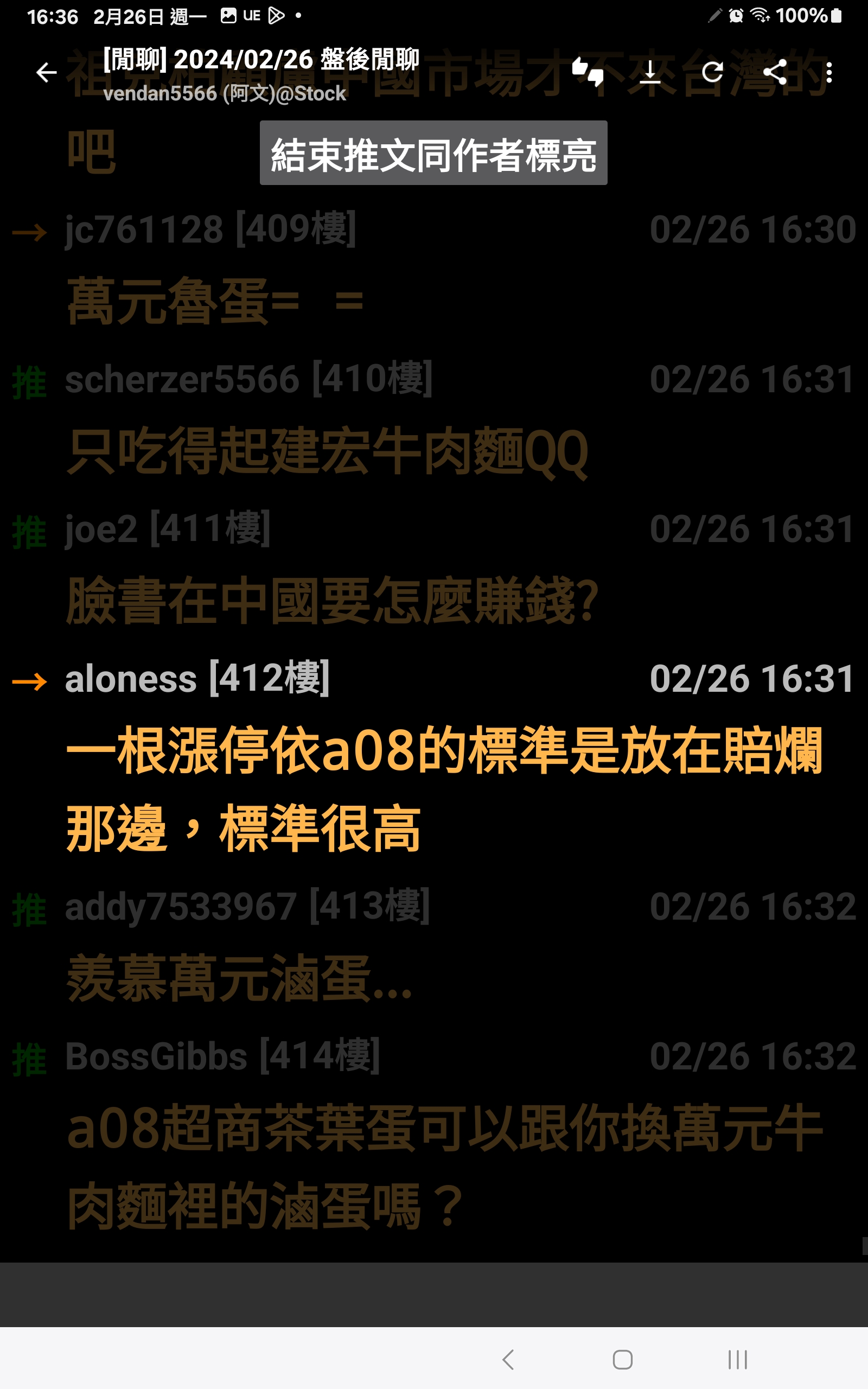
Task: Open recent apps from navigation bar
Action: 737,1359
